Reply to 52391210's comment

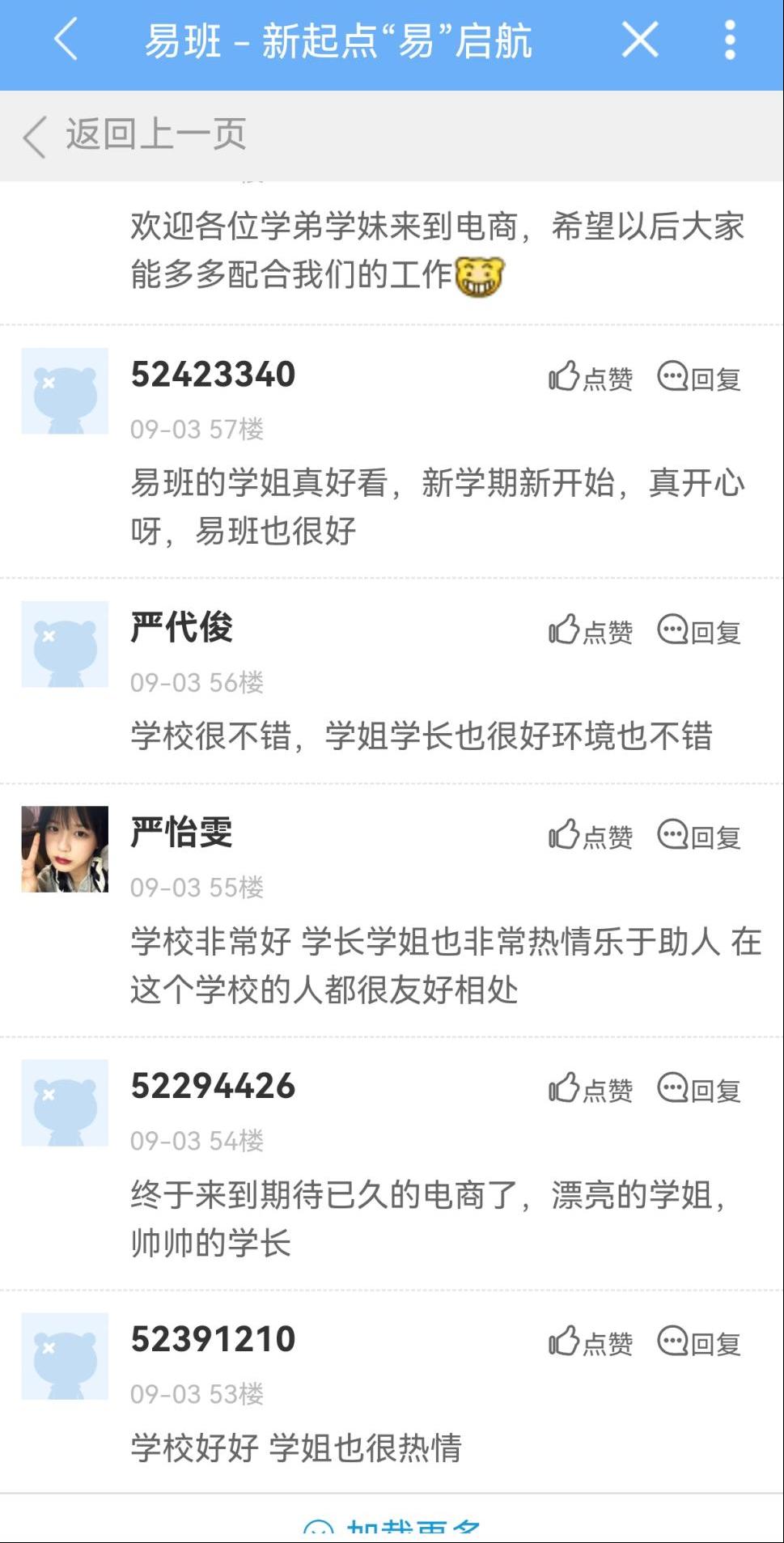[700, 1342]
